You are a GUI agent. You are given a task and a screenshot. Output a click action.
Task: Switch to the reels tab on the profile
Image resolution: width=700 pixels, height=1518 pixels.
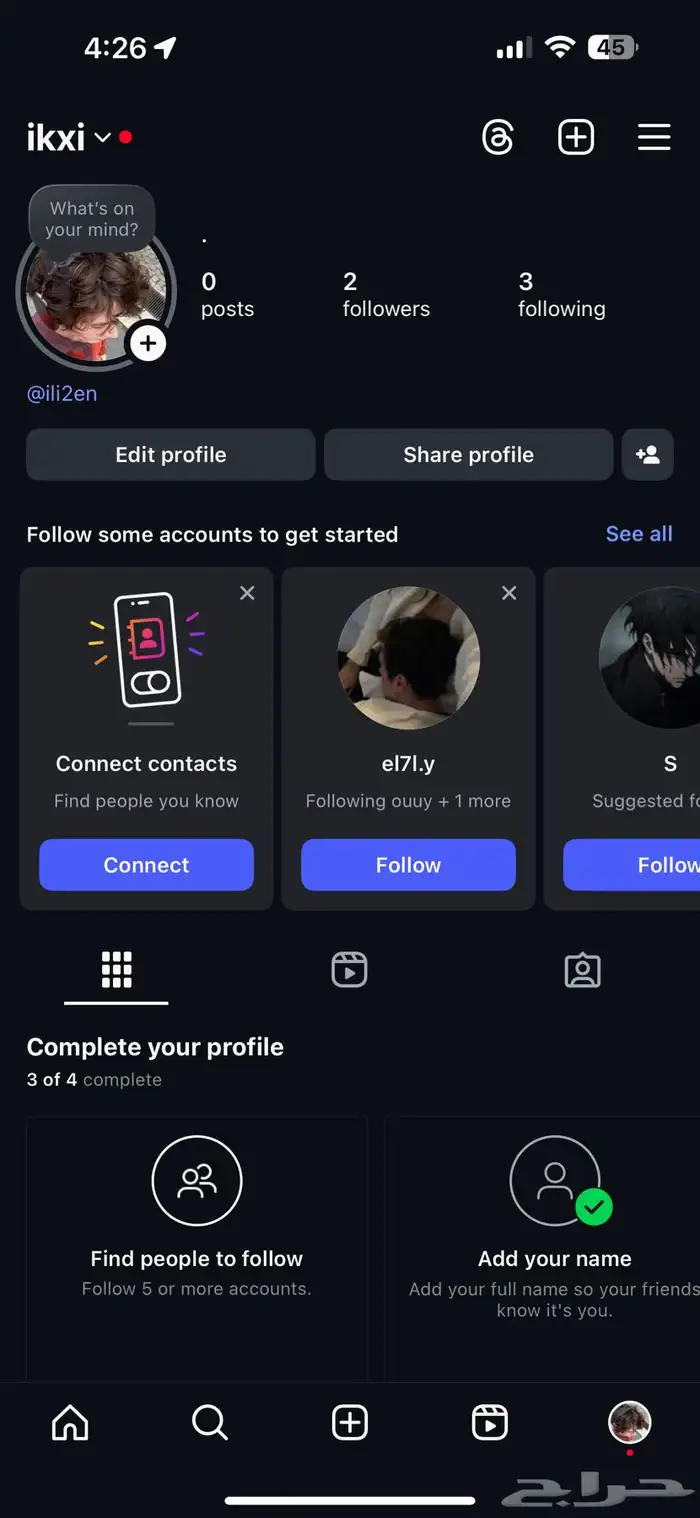pyautogui.click(x=349, y=970)
